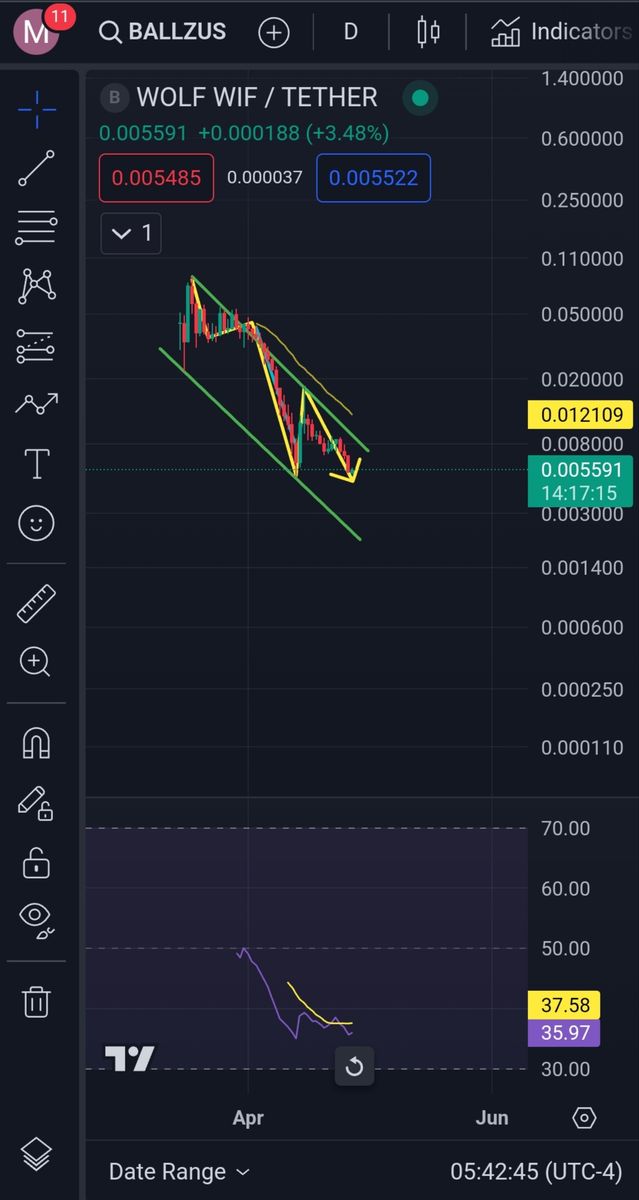
Task: Open the profile avatar menu
Action: tap(37, 31)
